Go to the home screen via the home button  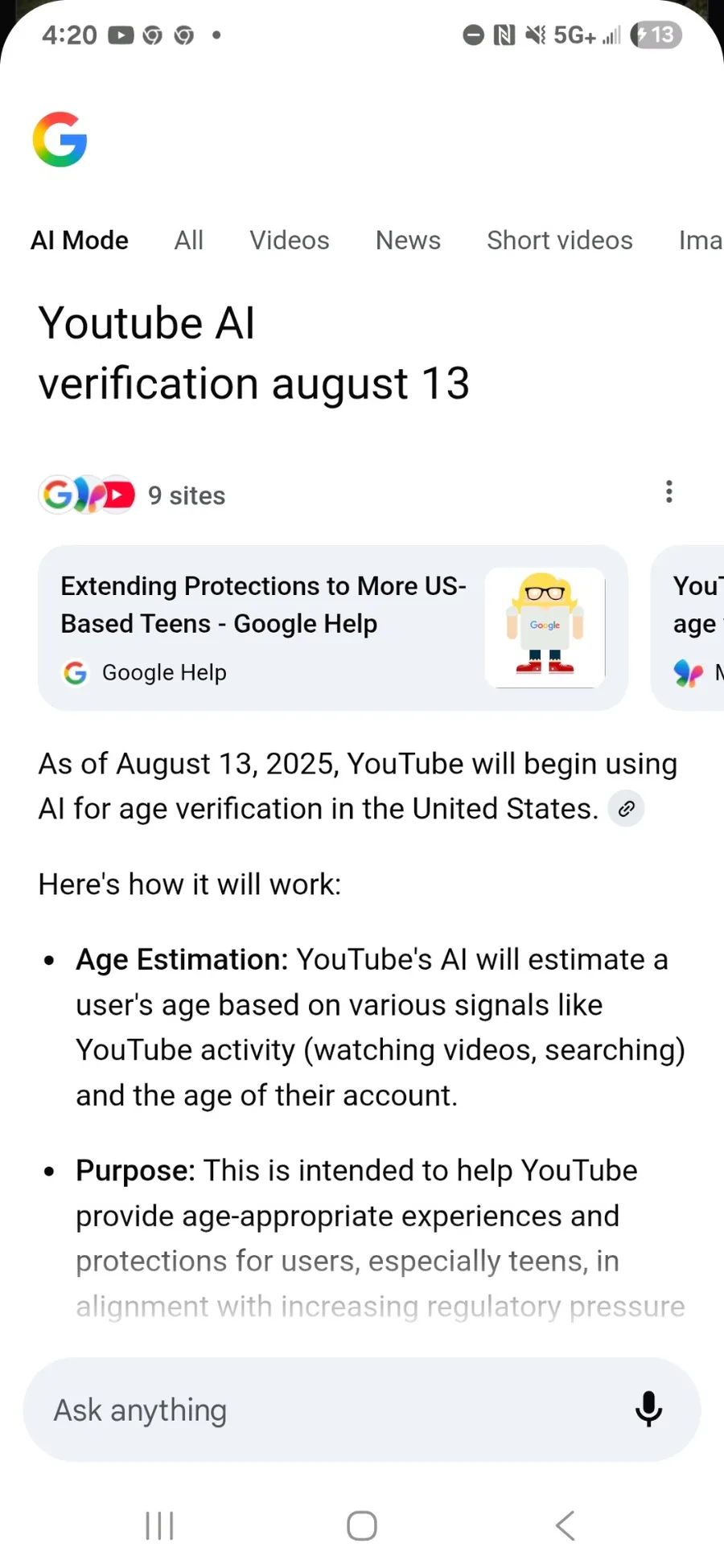pos(362,1525)
